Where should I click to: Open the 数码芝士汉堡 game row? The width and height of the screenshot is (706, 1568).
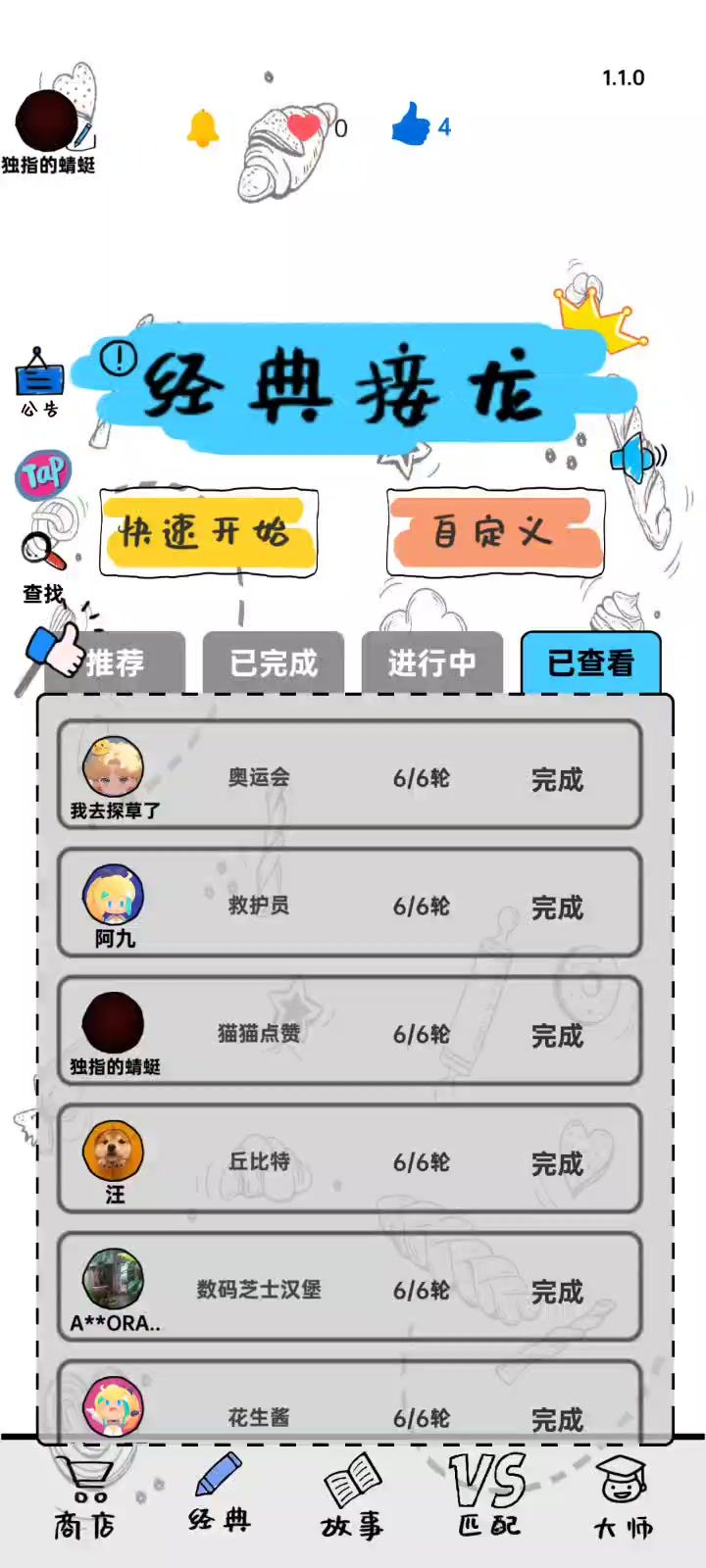(x=349, y=1289)
